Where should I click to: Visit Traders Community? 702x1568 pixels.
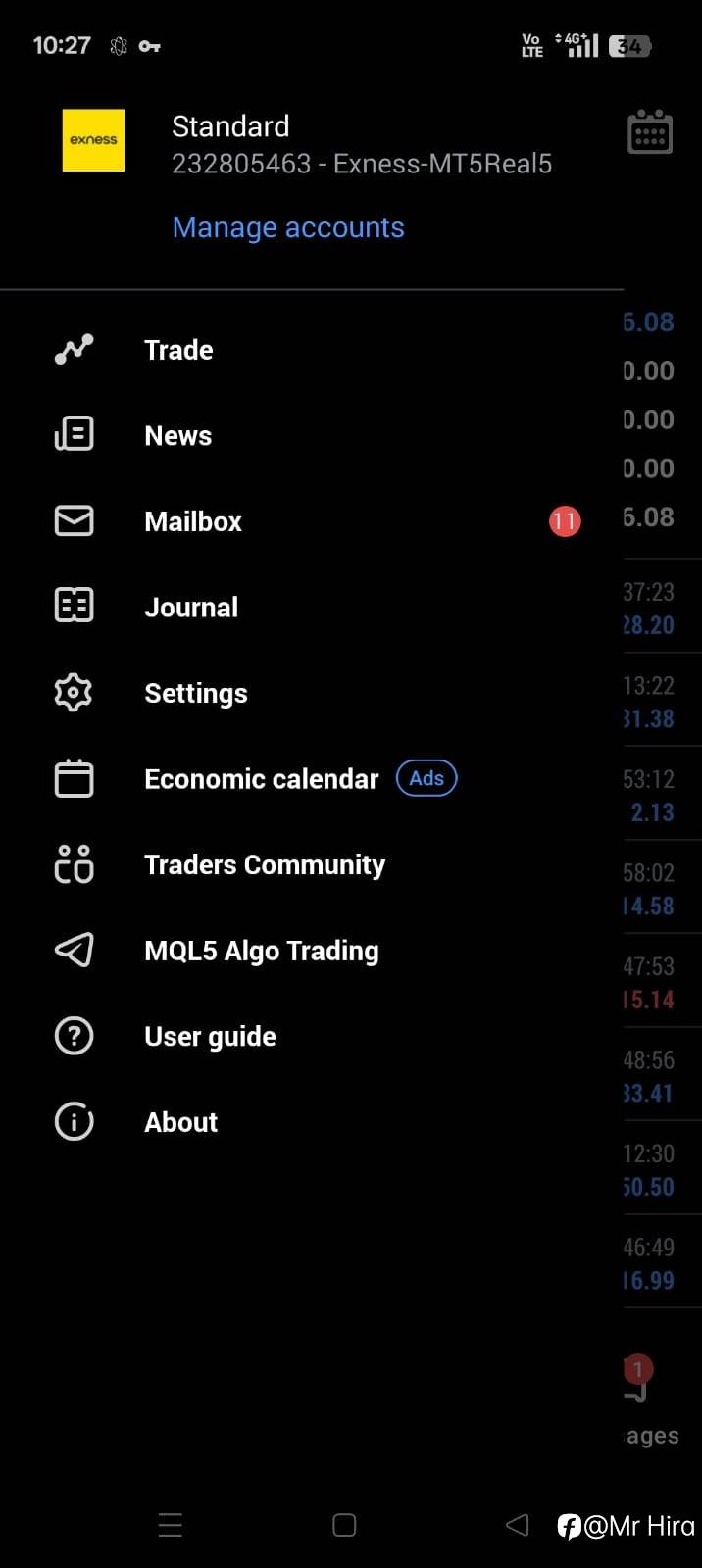point(312,864)
